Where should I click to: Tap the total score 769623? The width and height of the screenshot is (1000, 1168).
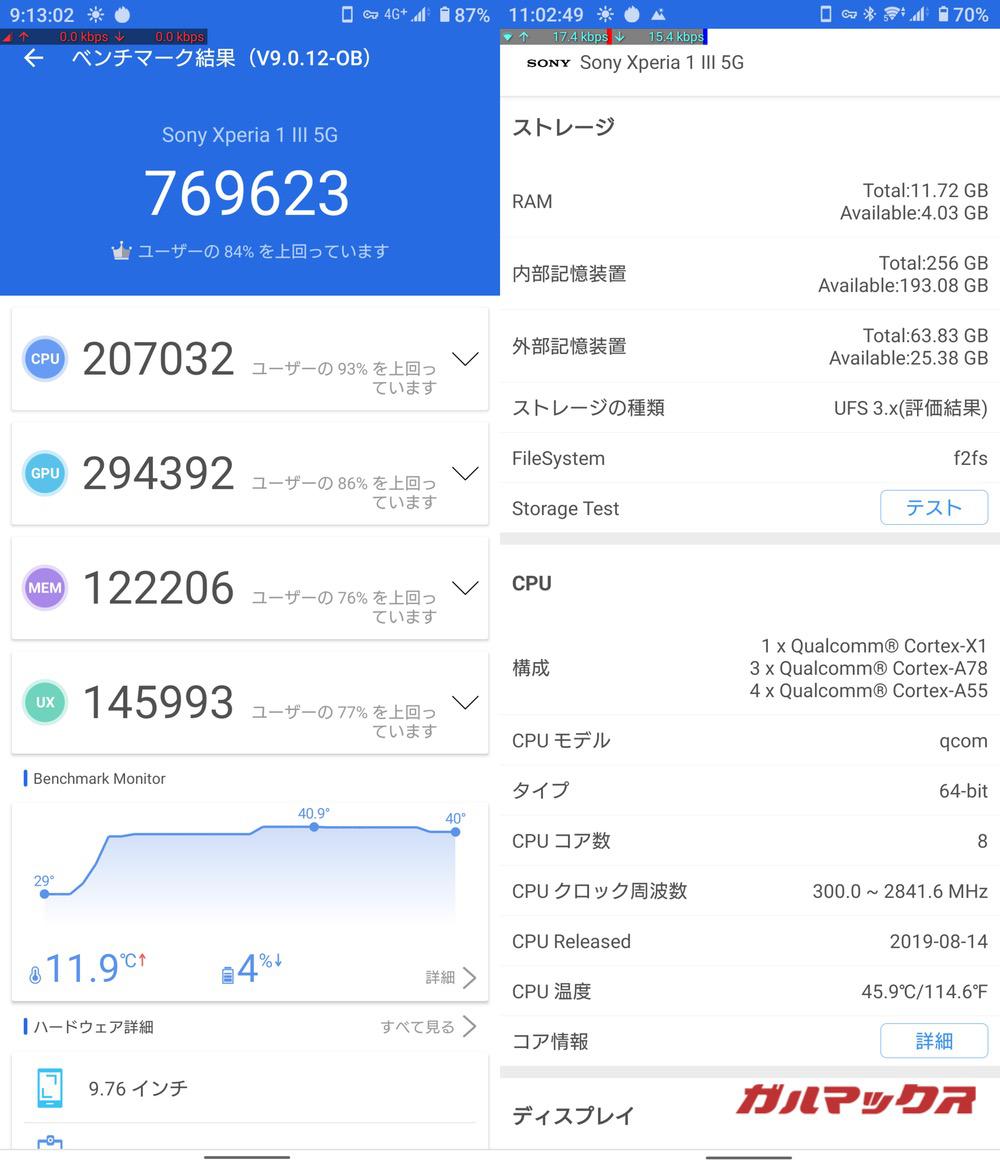click(x=248, y=192)
